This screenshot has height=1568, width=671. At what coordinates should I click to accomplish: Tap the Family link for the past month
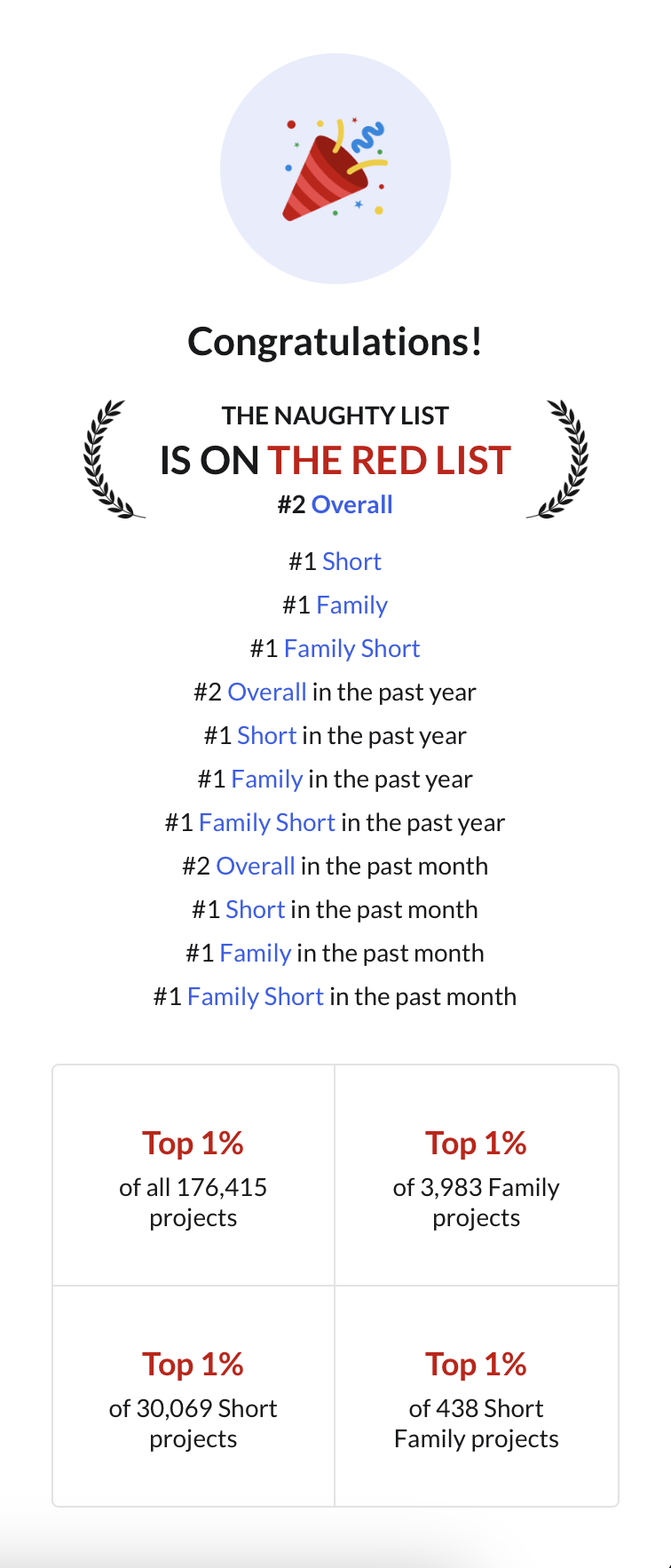(x=255, y=953)
